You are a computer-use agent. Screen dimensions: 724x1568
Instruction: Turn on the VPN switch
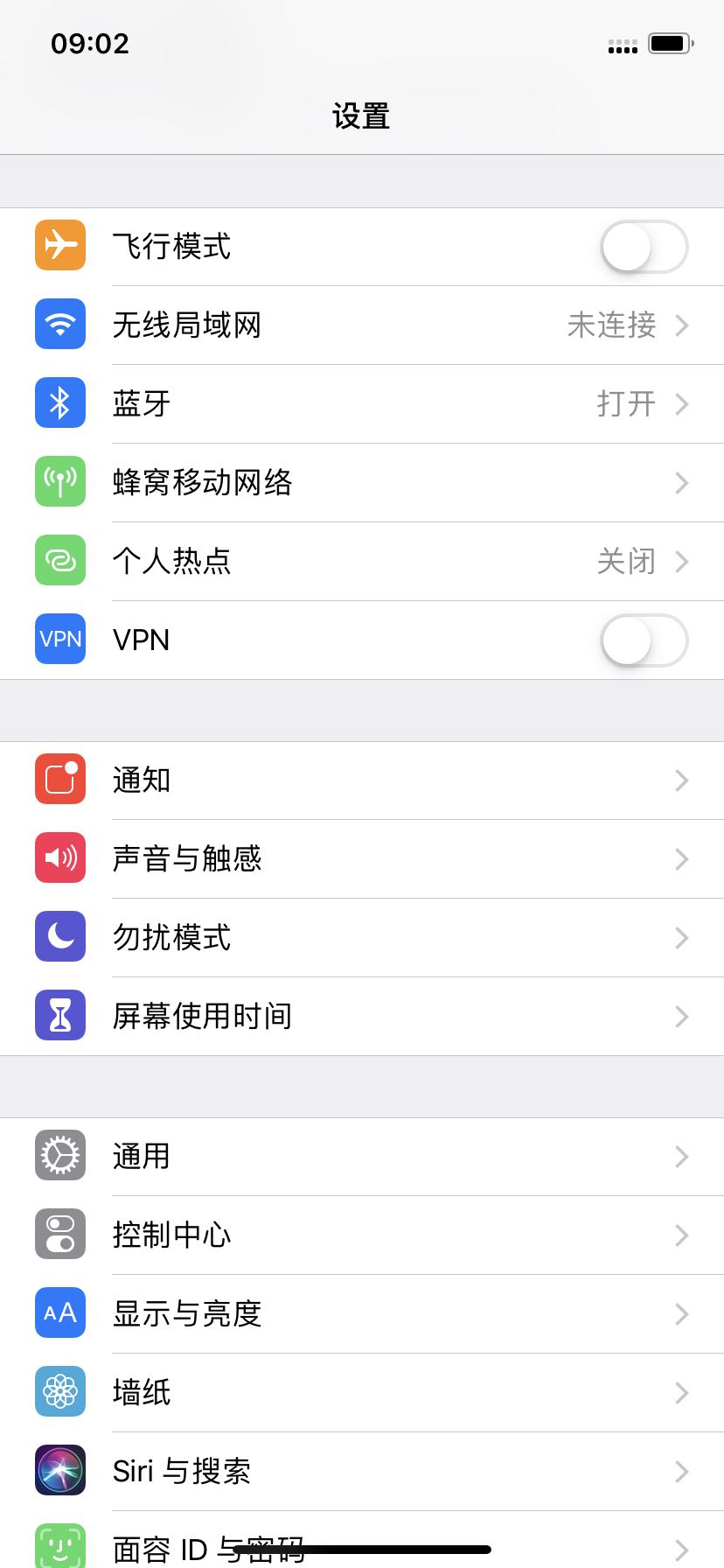[644, 640]
